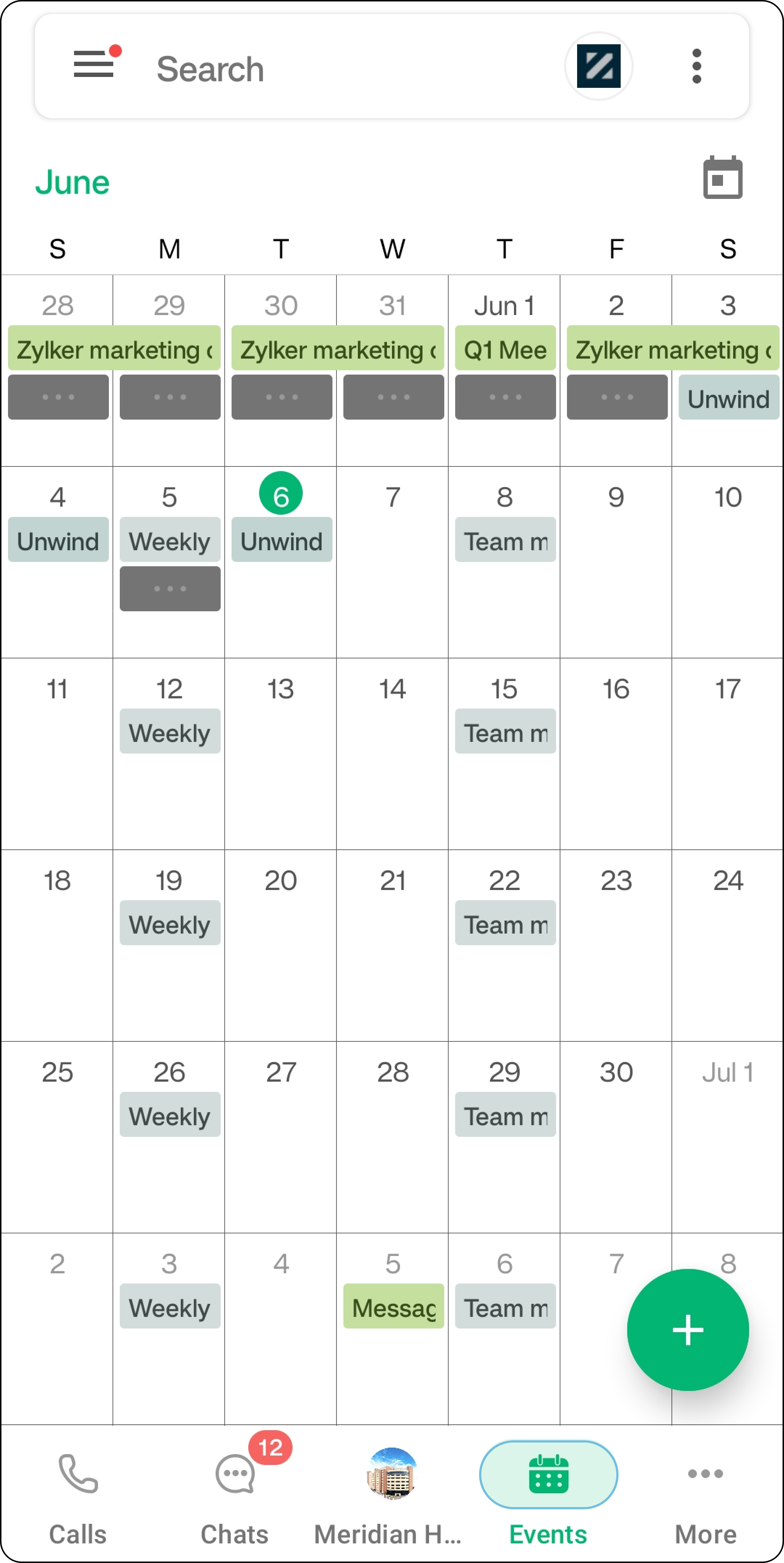Screen dimensions: 784x1563
Task: Open the Messag event on July 5
Action: pos(393,1306)
